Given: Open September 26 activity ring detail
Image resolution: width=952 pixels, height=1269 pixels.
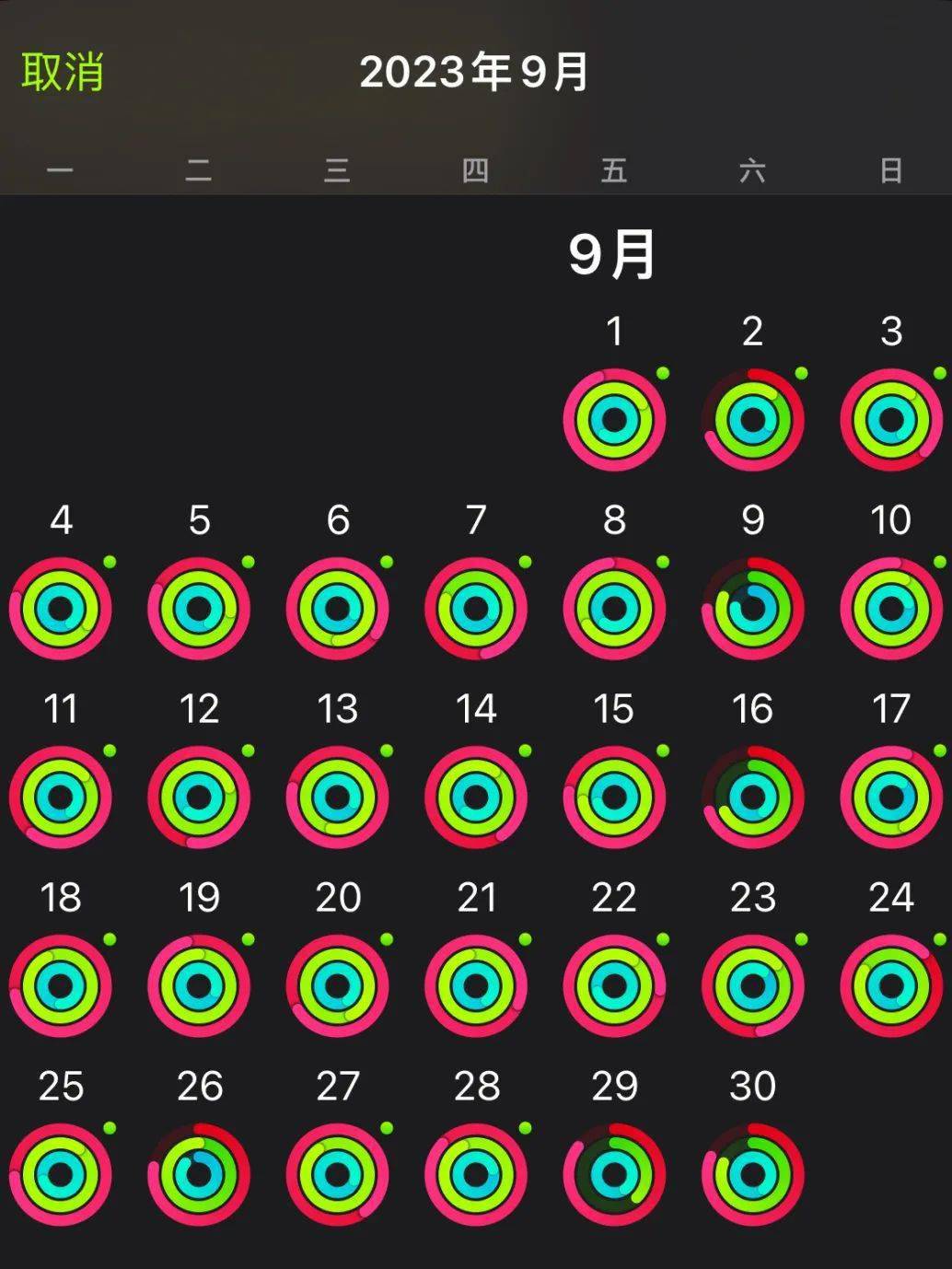Looking at the screenshot, I should pos(199,1173).
